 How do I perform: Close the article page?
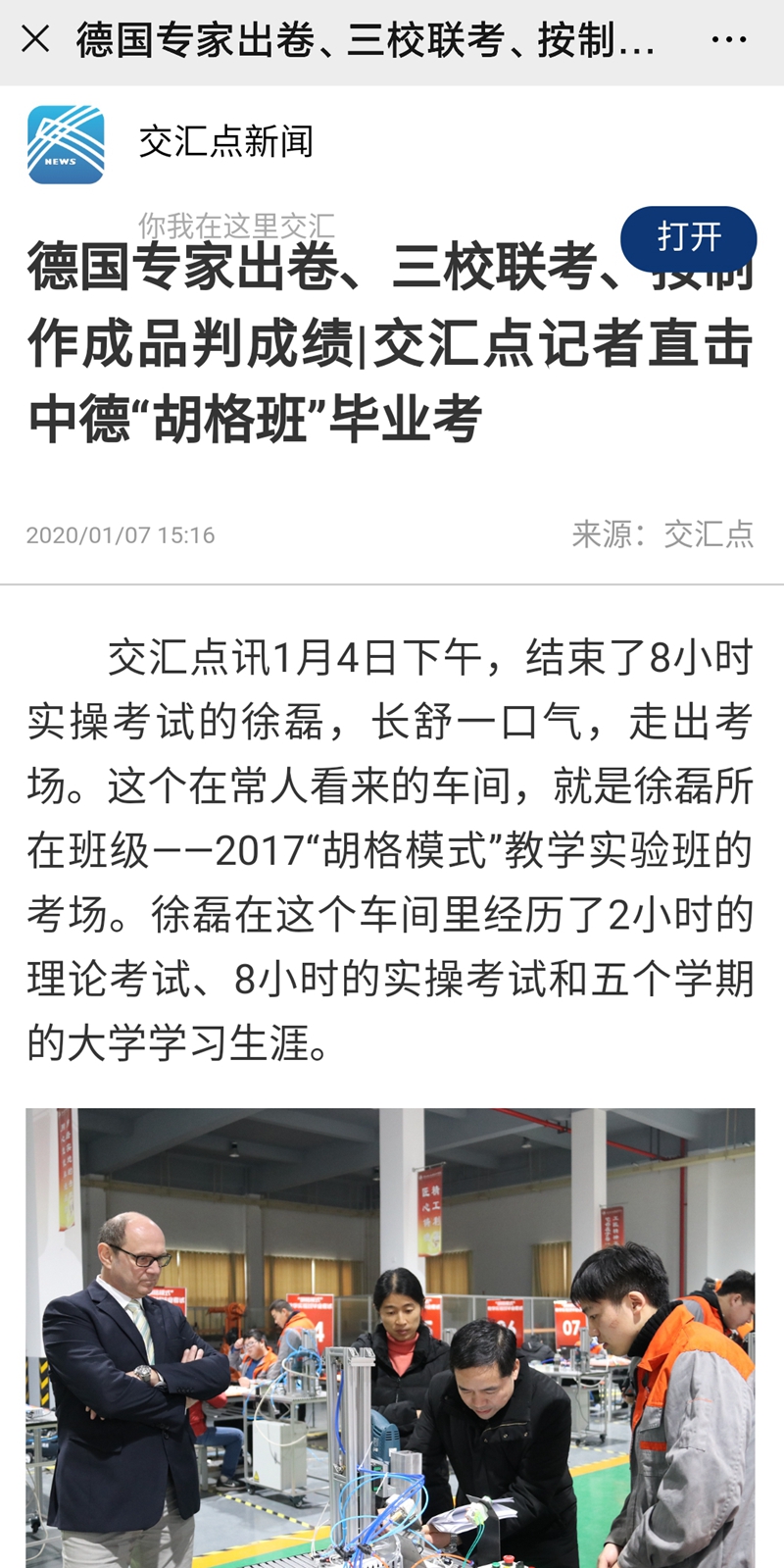pos(35,40)
